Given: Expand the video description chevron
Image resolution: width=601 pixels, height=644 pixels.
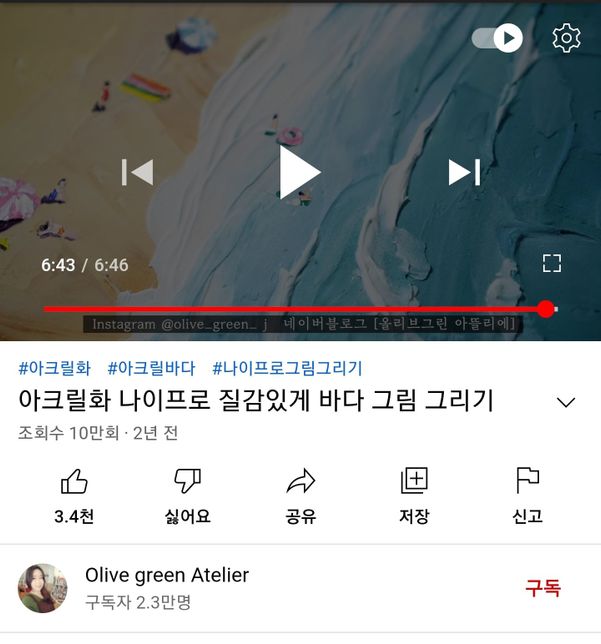Looking at the screenshot, I should [x=566, y=402].
